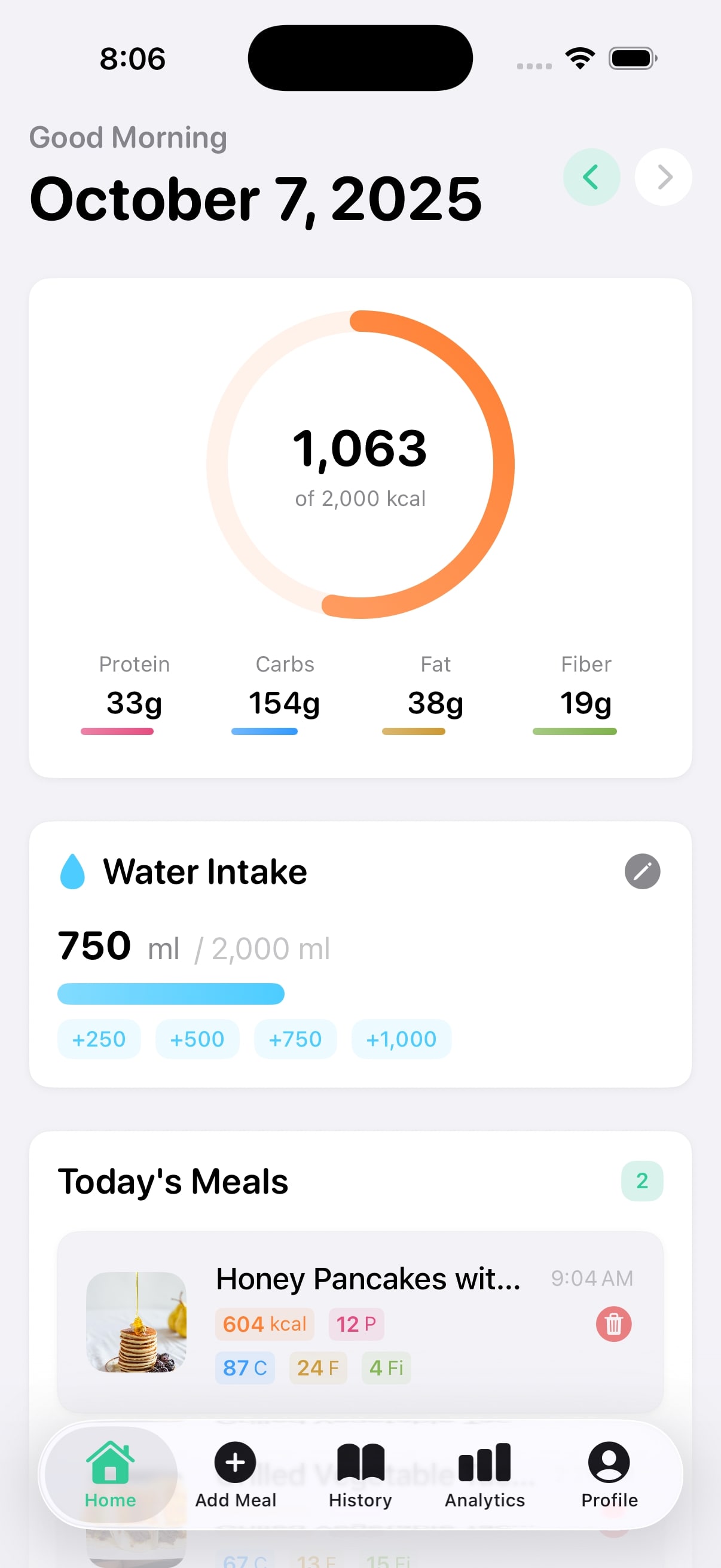
Task: Delete Honey Pancakes meal using trash icon
Action: tap(614, 1324)
